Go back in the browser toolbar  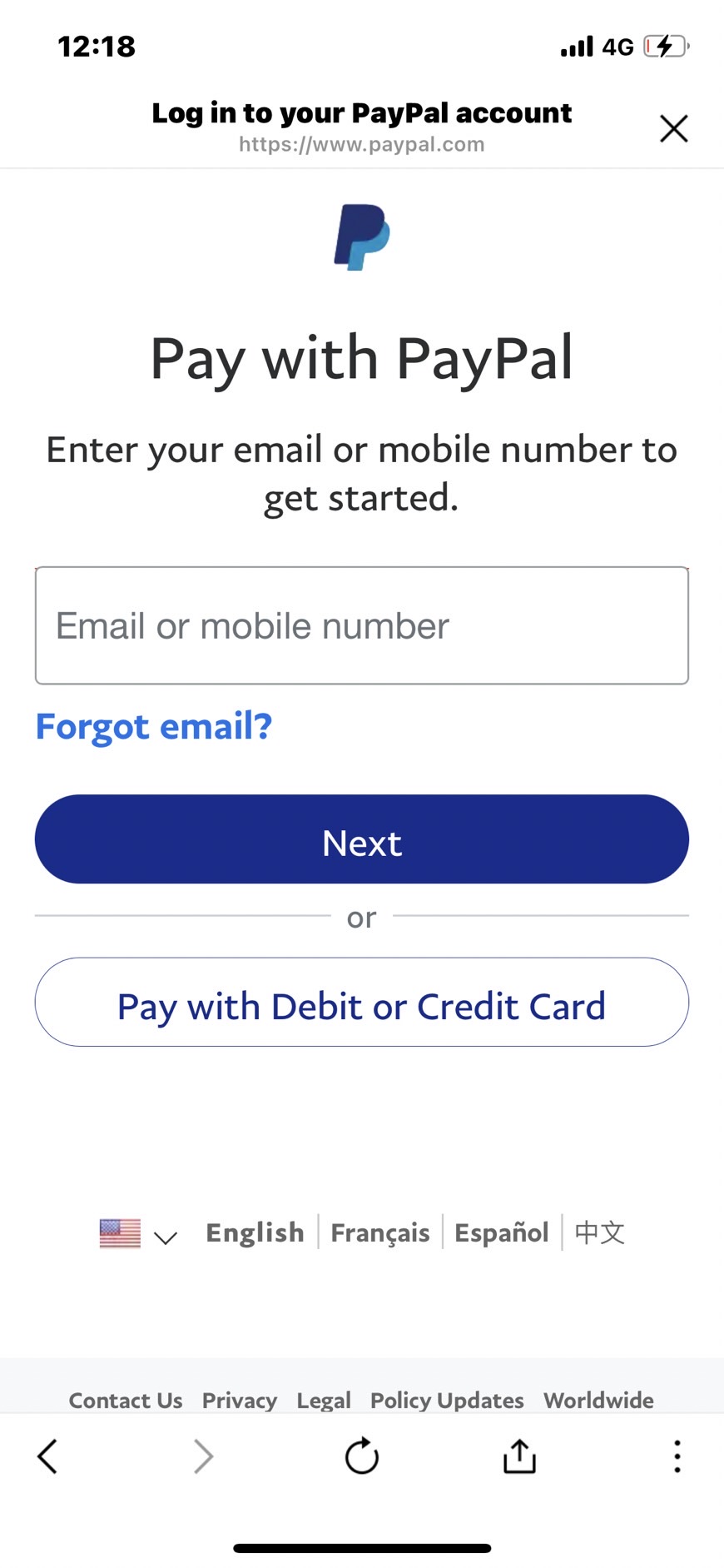click(x=47, y=1456)
